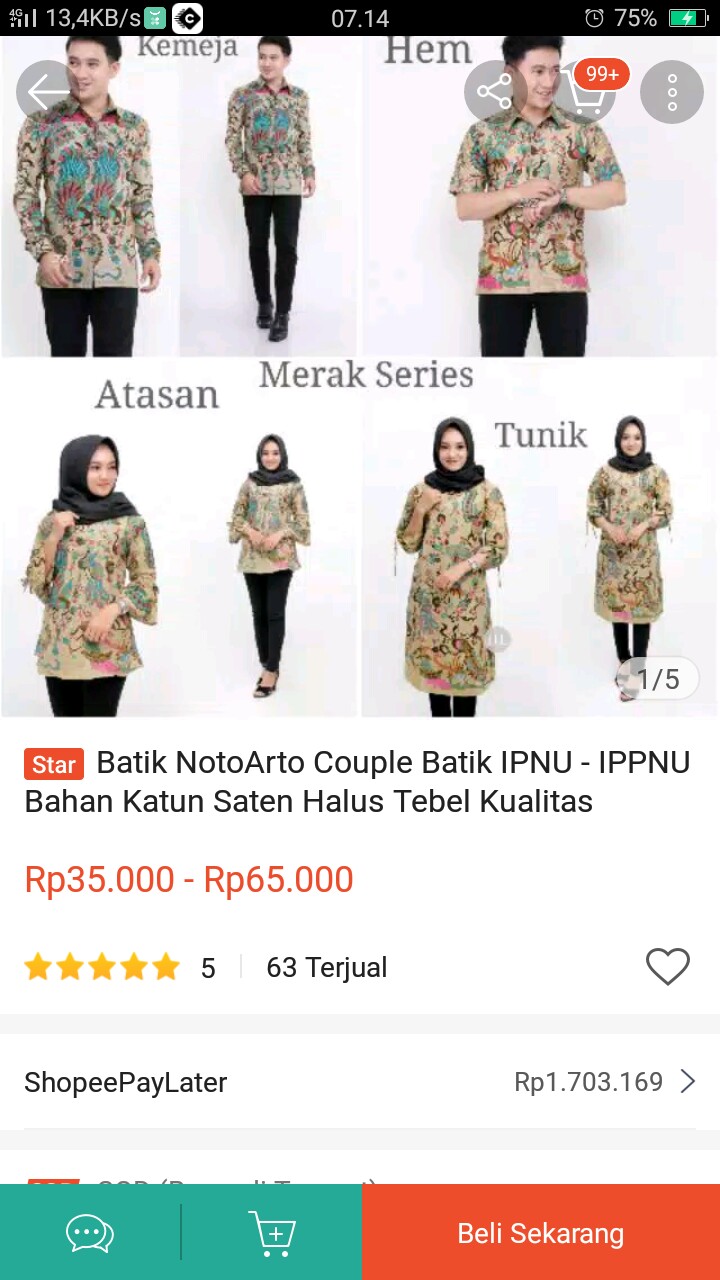Tap the back arrow to exit product page

tap(45, 91)
